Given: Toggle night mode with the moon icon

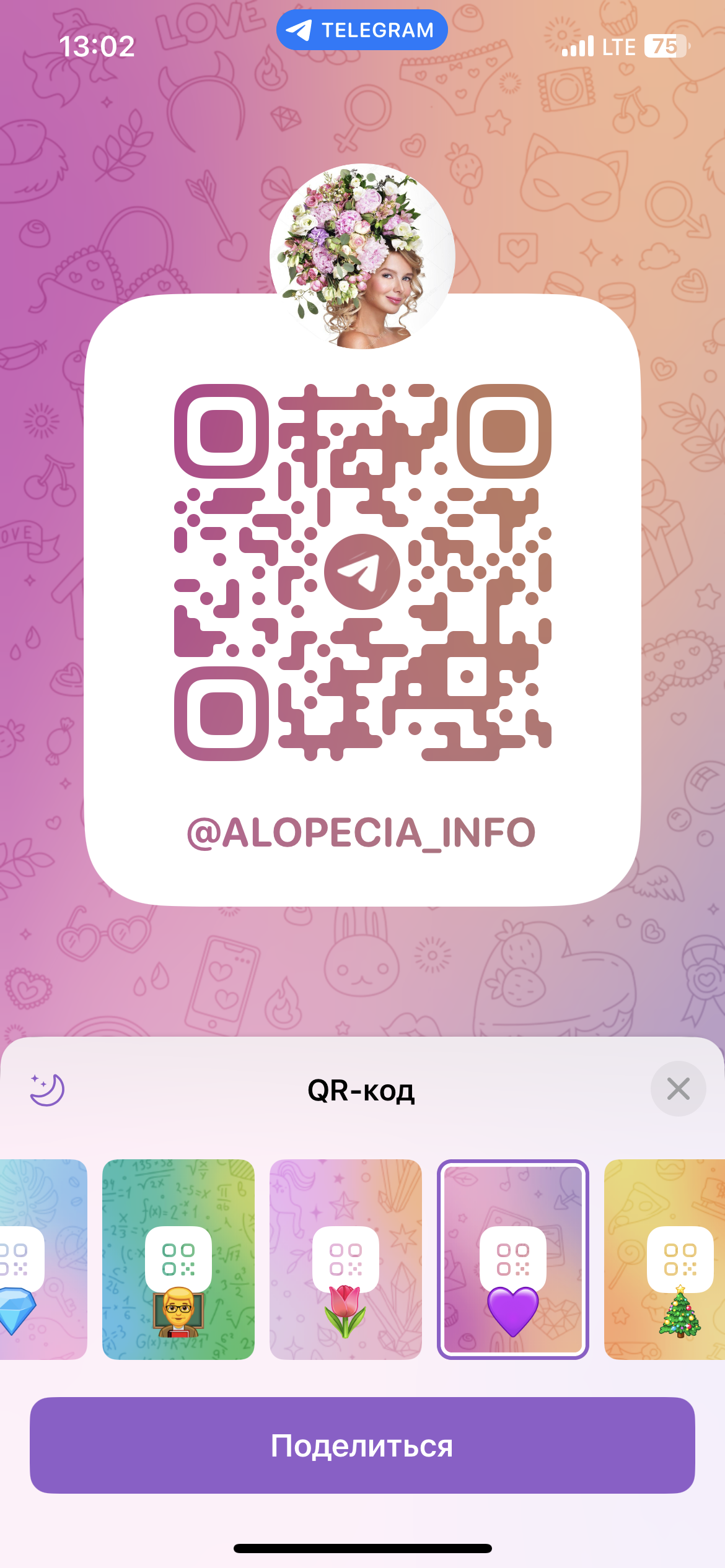Looking at the screenshot, I should point(47,1089).
